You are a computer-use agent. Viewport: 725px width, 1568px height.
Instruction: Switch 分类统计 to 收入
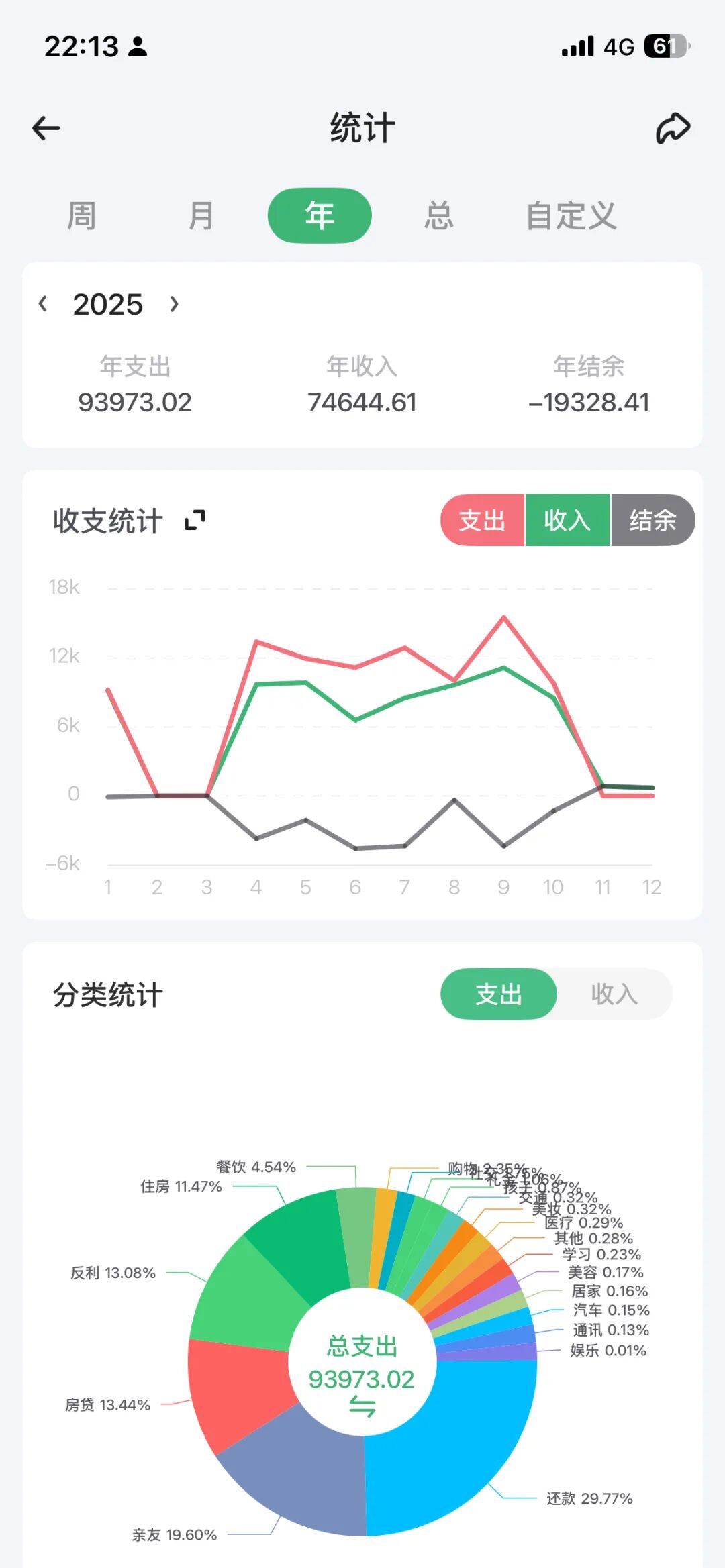tap(614, 994)
